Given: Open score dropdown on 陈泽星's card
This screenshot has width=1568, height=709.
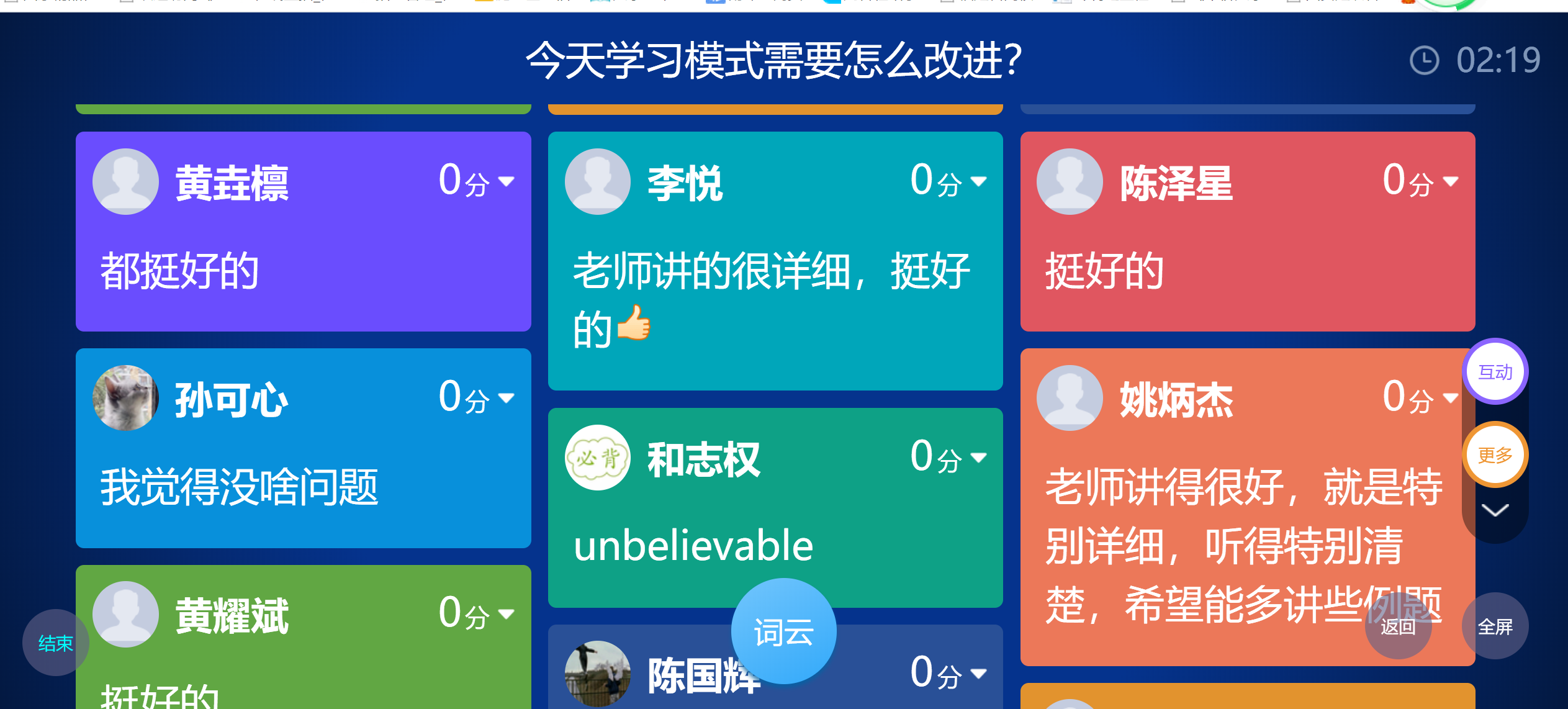Looking at the screenshot, I should [x=1450, y=181].
